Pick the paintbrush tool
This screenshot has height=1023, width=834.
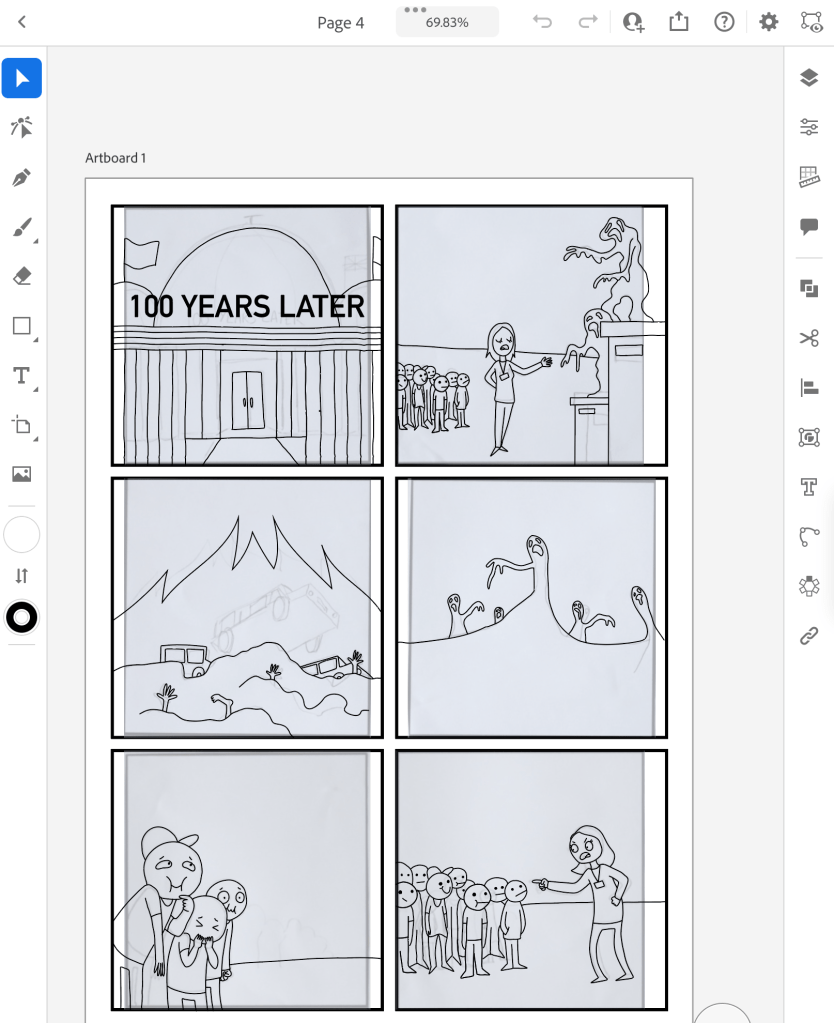(22, 228)
